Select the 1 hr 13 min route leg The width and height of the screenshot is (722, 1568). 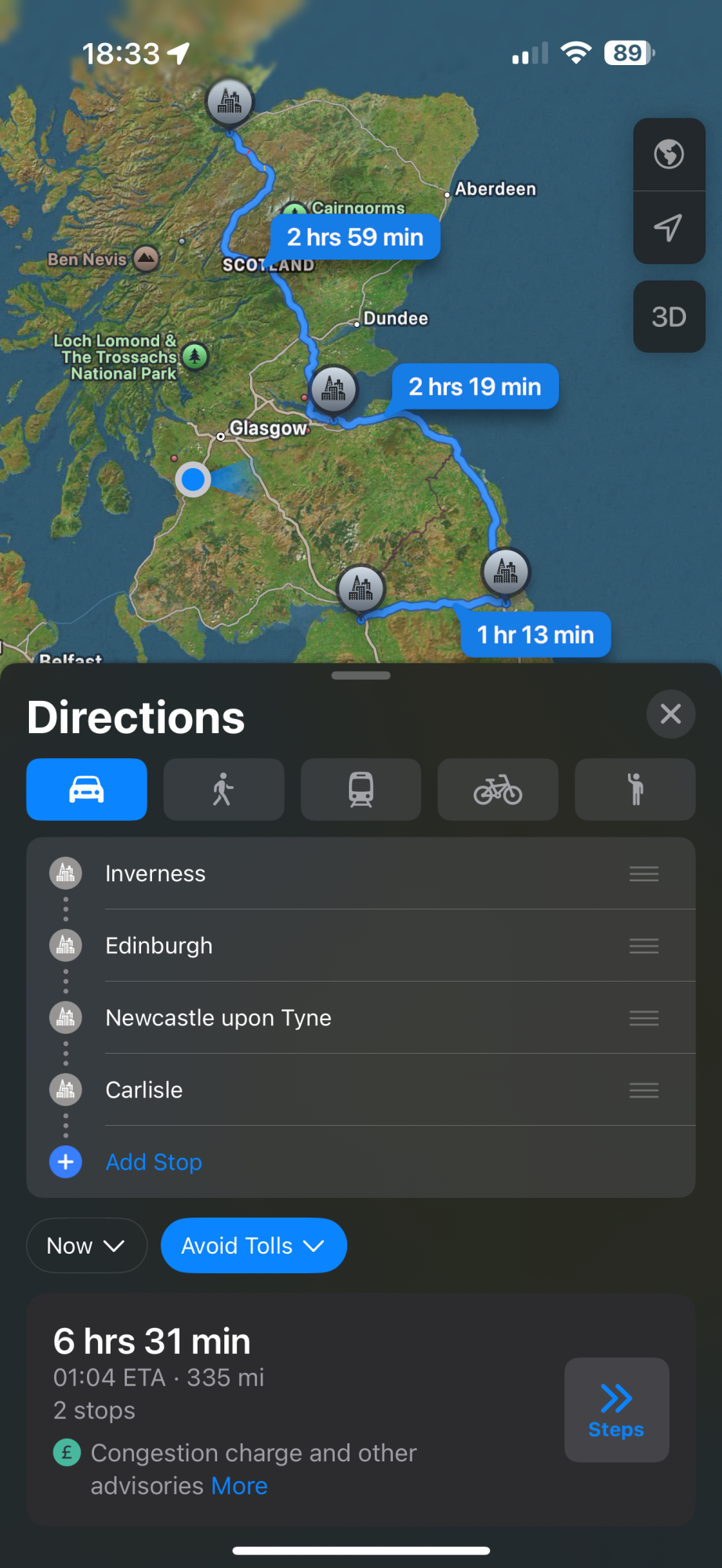click(535, 634)
